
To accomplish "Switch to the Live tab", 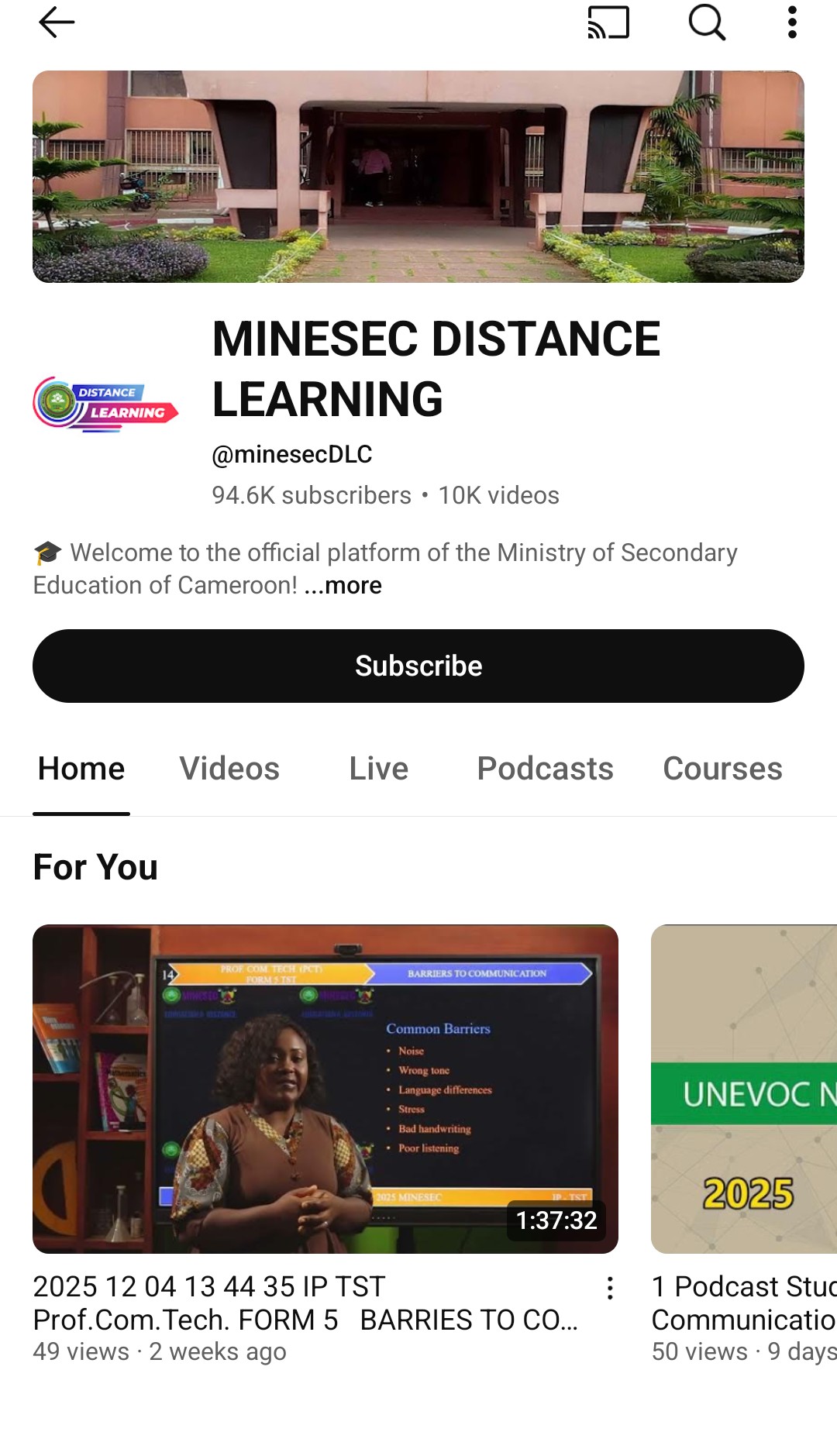I will tap(378, 769).
